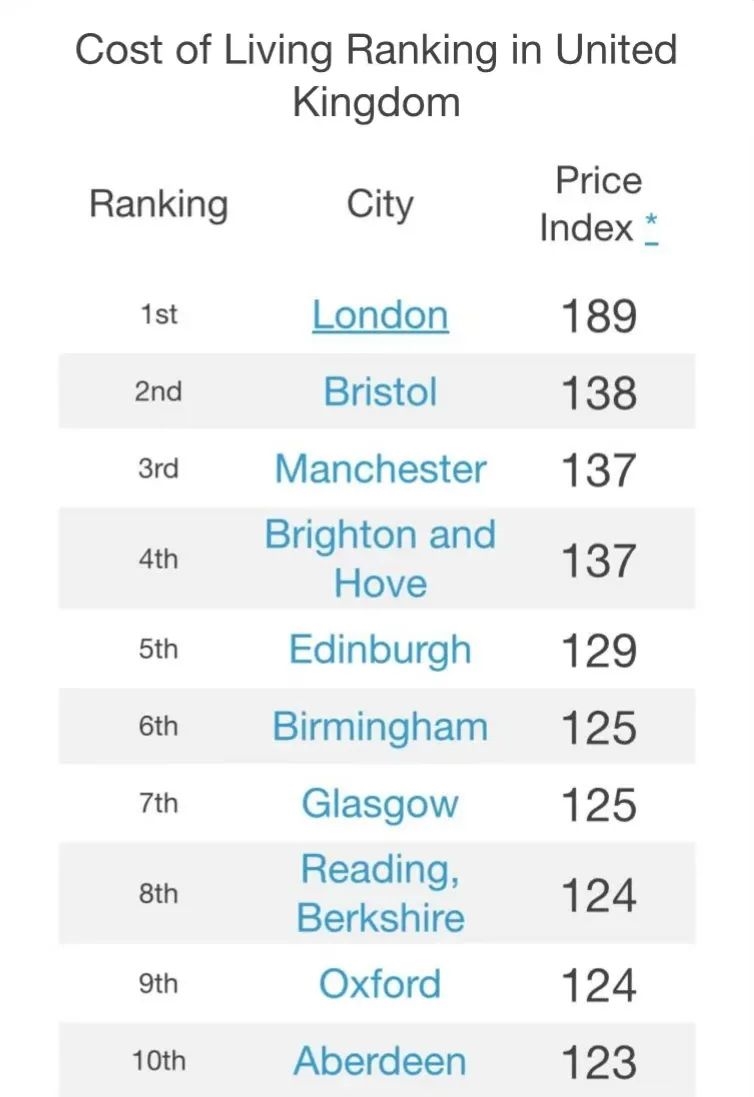Open the Bristol city page
This screenshot has width=754, height=1097.
tap(380, 392)
